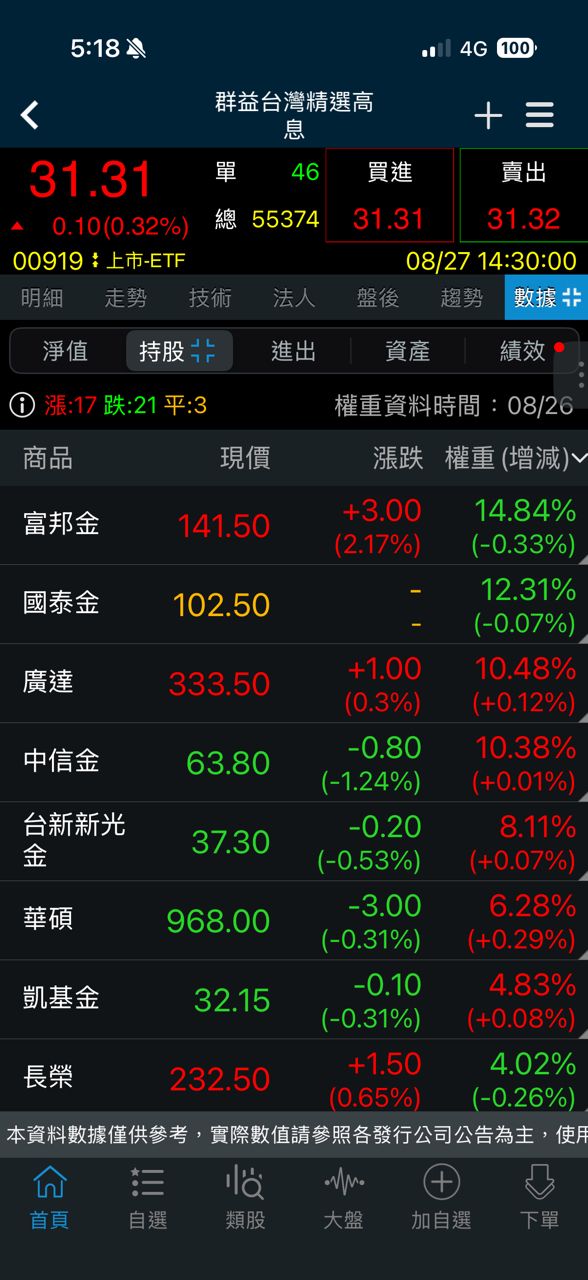Tap the 買進 buy price box
Screen dimensions: 588x1280
pos(389,195)
